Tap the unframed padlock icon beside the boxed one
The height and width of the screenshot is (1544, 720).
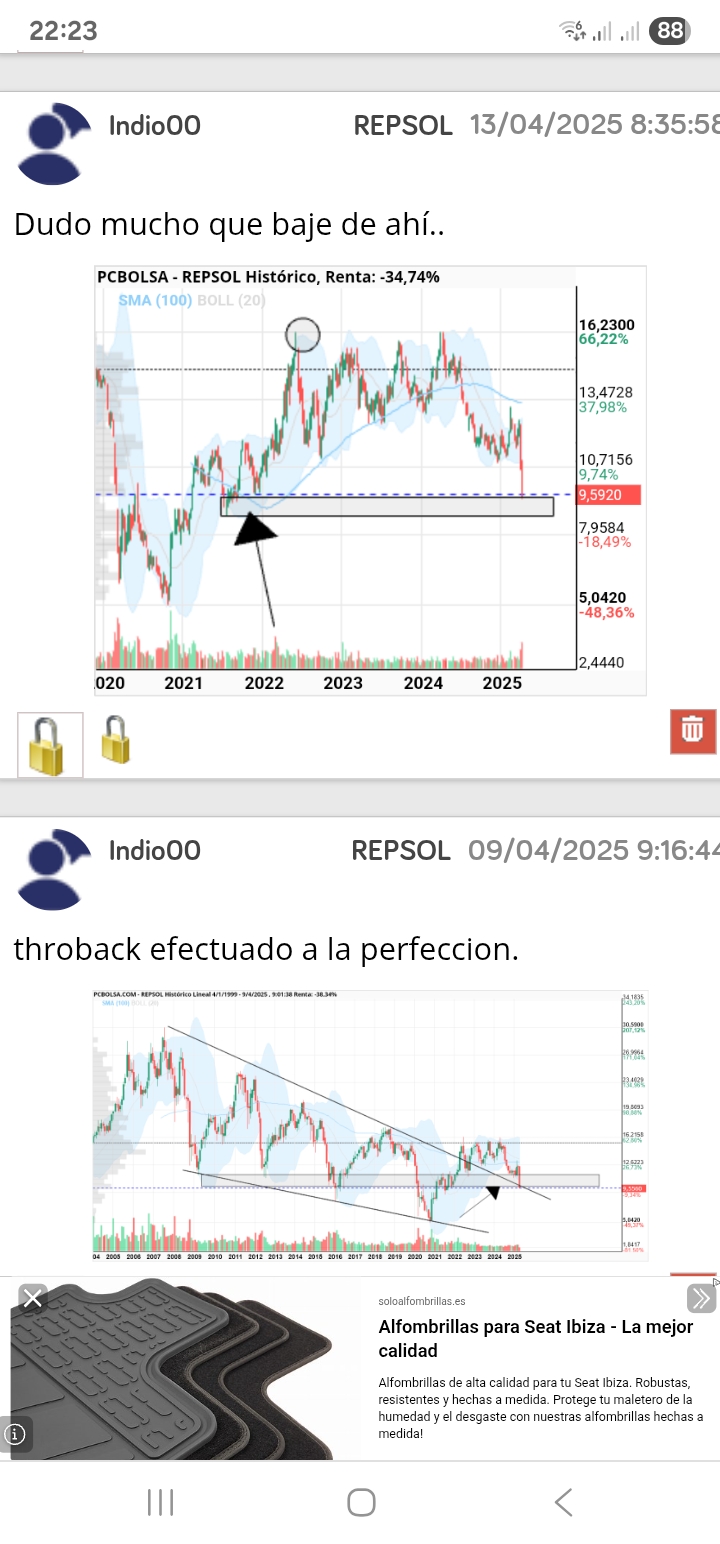116,740
